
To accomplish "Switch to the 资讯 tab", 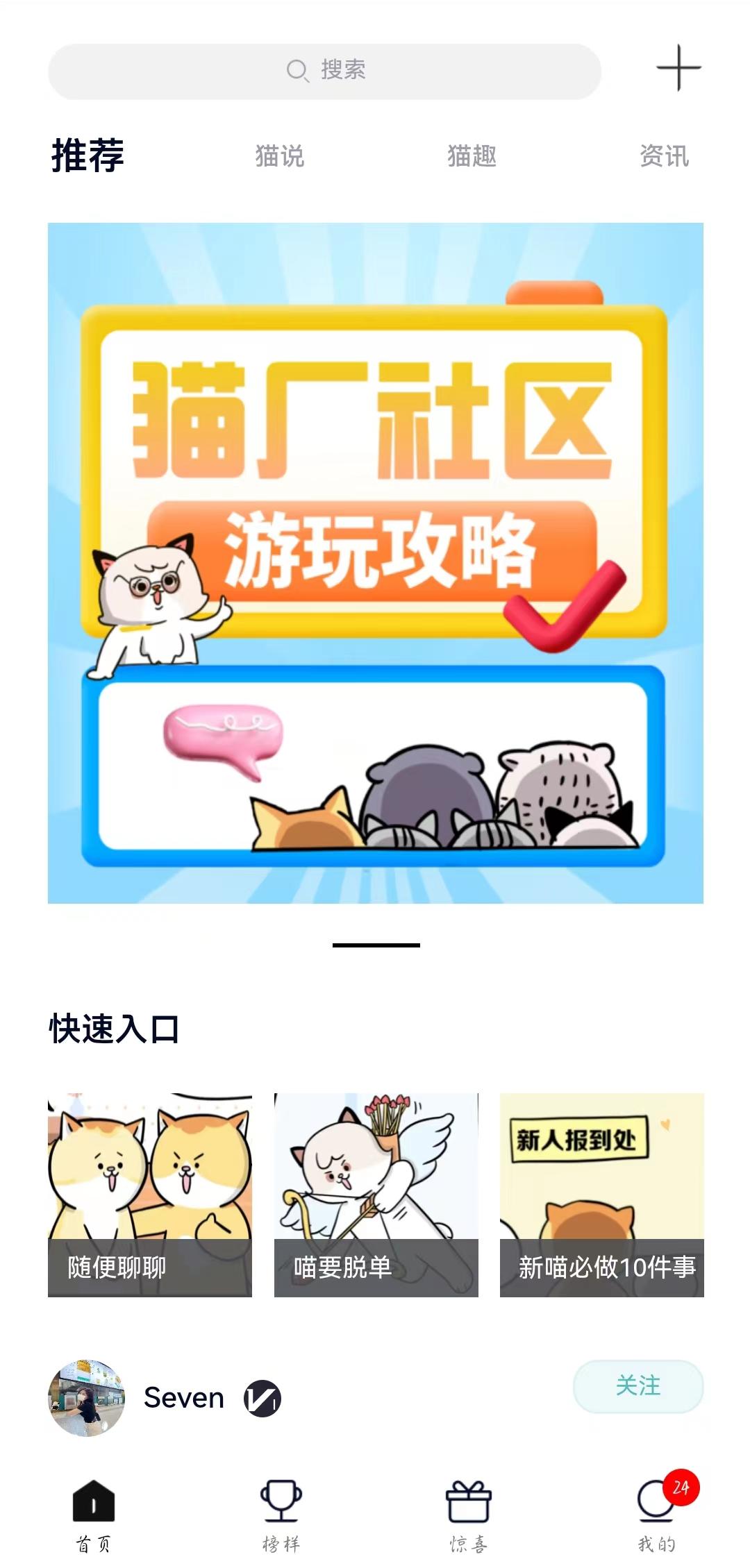I will point(664,155).
